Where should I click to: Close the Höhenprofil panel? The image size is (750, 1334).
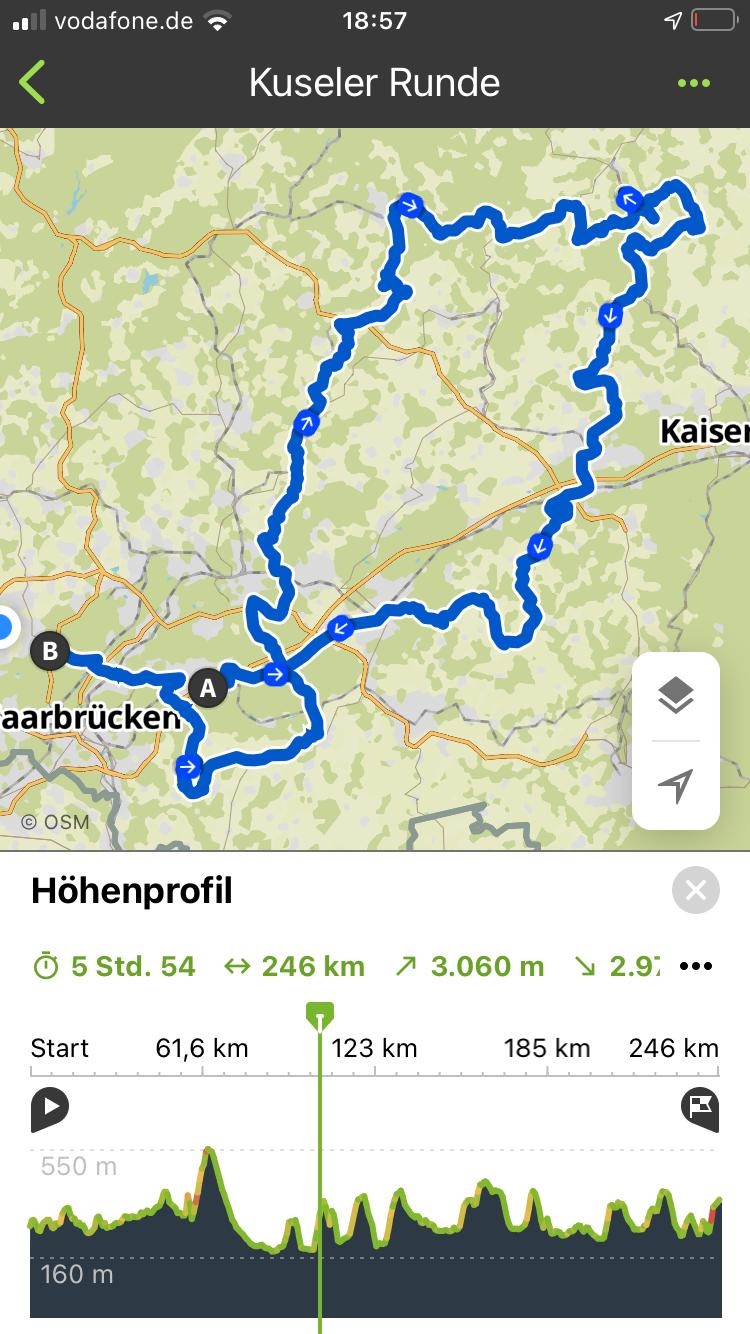coord(696,889)
